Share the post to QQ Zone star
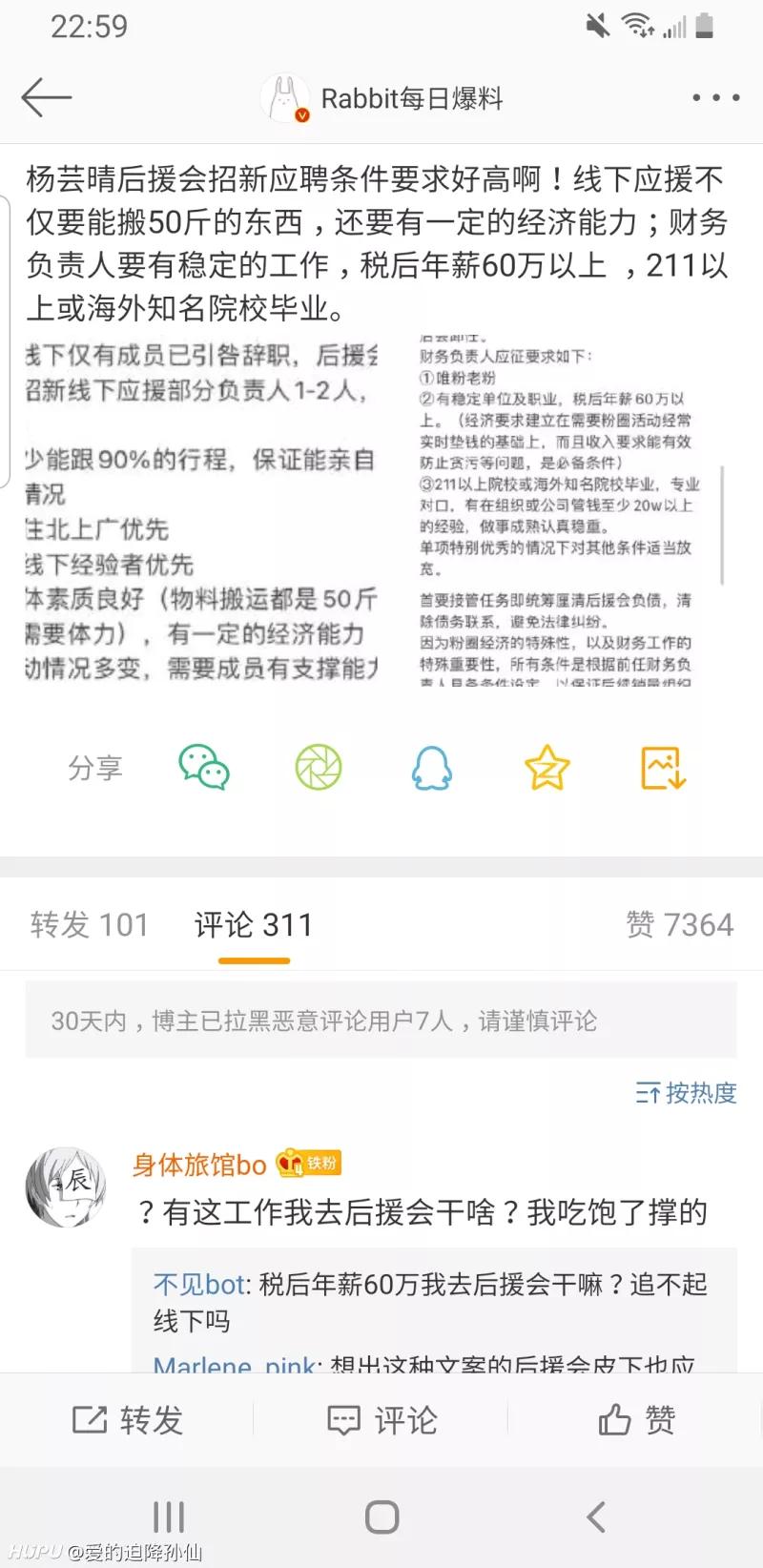Screen dimensions: 763x1568 (x=546, y=768)
